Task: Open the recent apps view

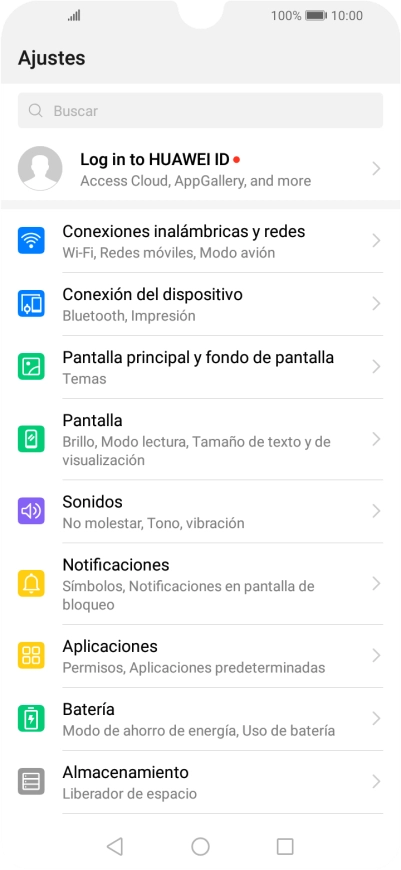Action: coord(285,846)
